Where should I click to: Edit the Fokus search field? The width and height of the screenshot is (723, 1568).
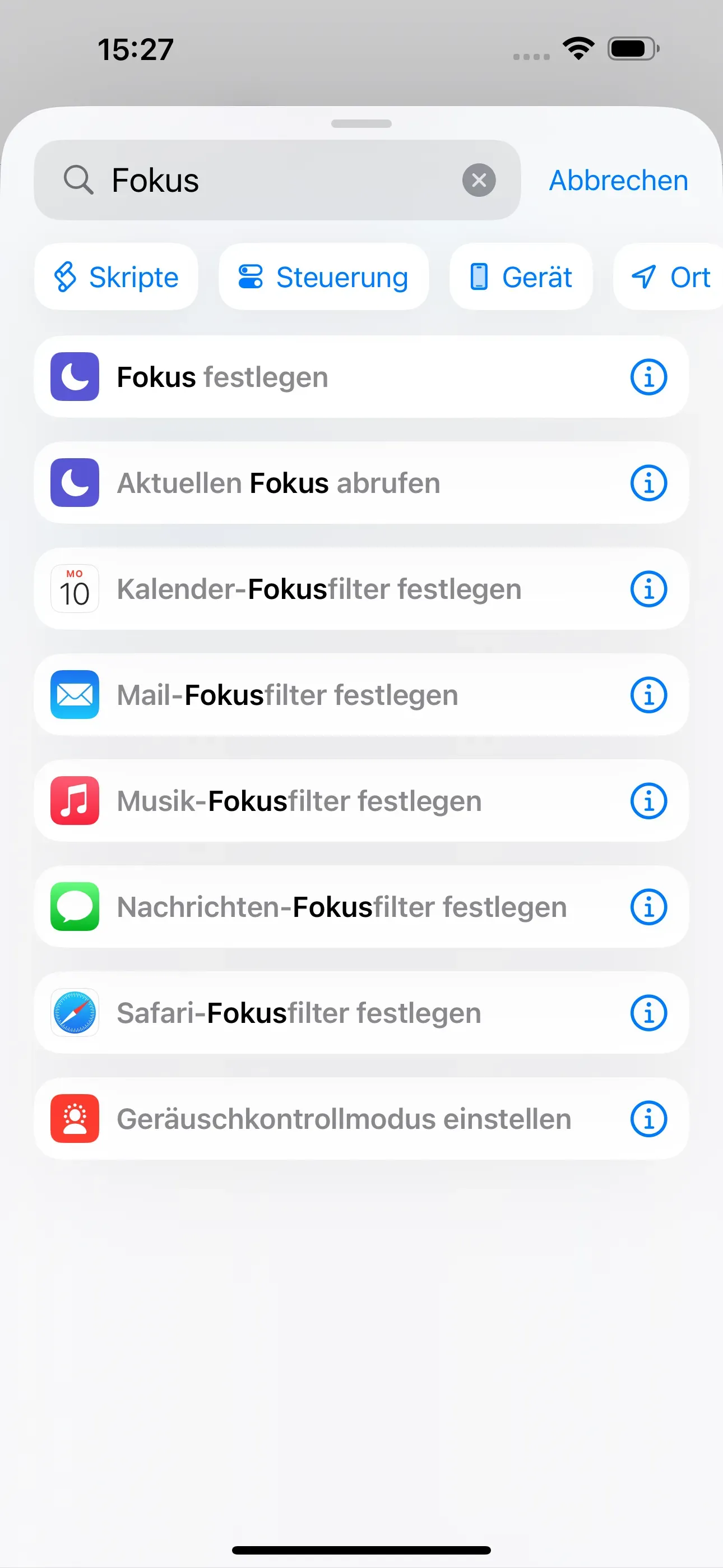(x=268, y=180)
